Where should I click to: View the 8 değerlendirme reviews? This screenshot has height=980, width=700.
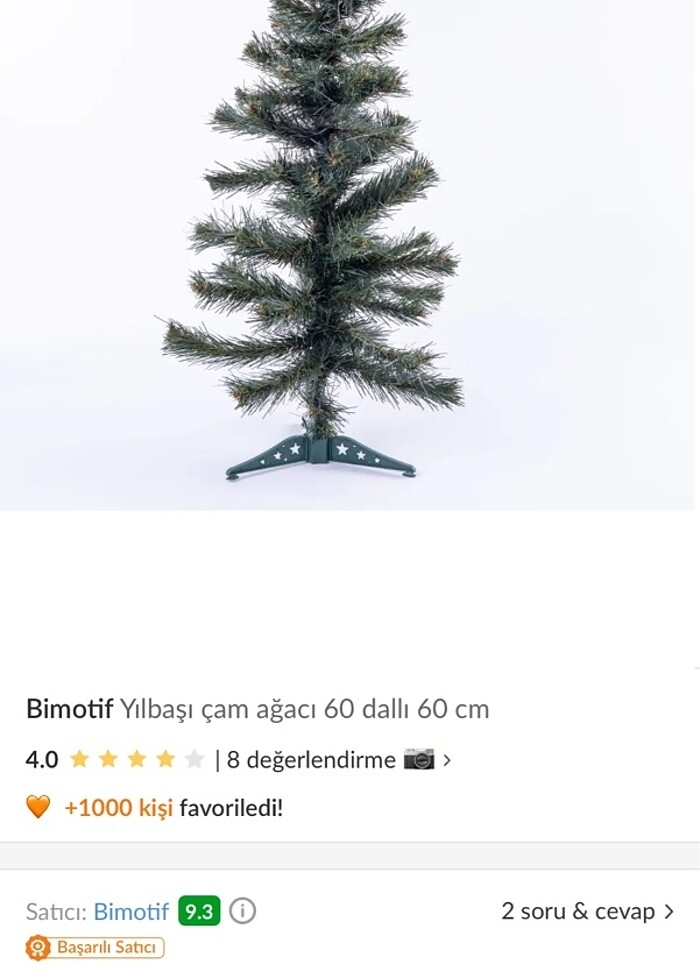(311, 760)
